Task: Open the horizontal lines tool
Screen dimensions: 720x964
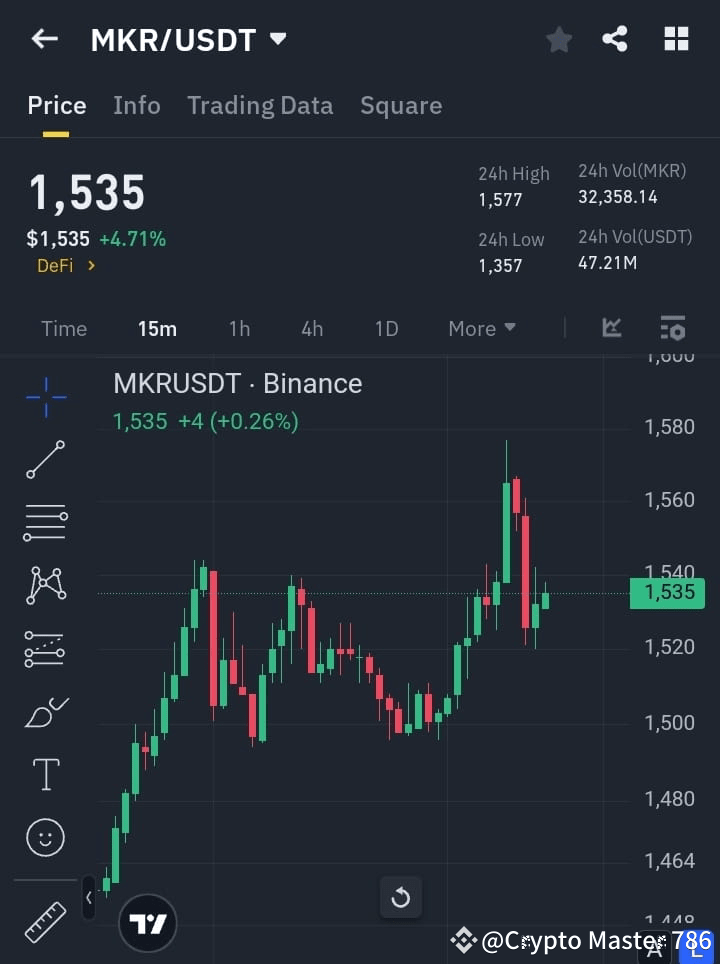Action: (45, 523)
